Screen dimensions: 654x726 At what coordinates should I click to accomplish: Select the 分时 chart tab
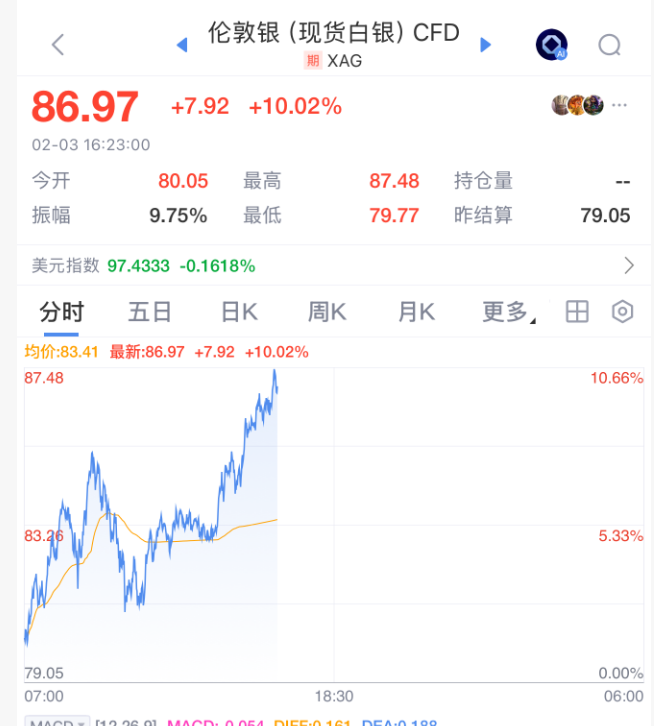coord(61,312)
